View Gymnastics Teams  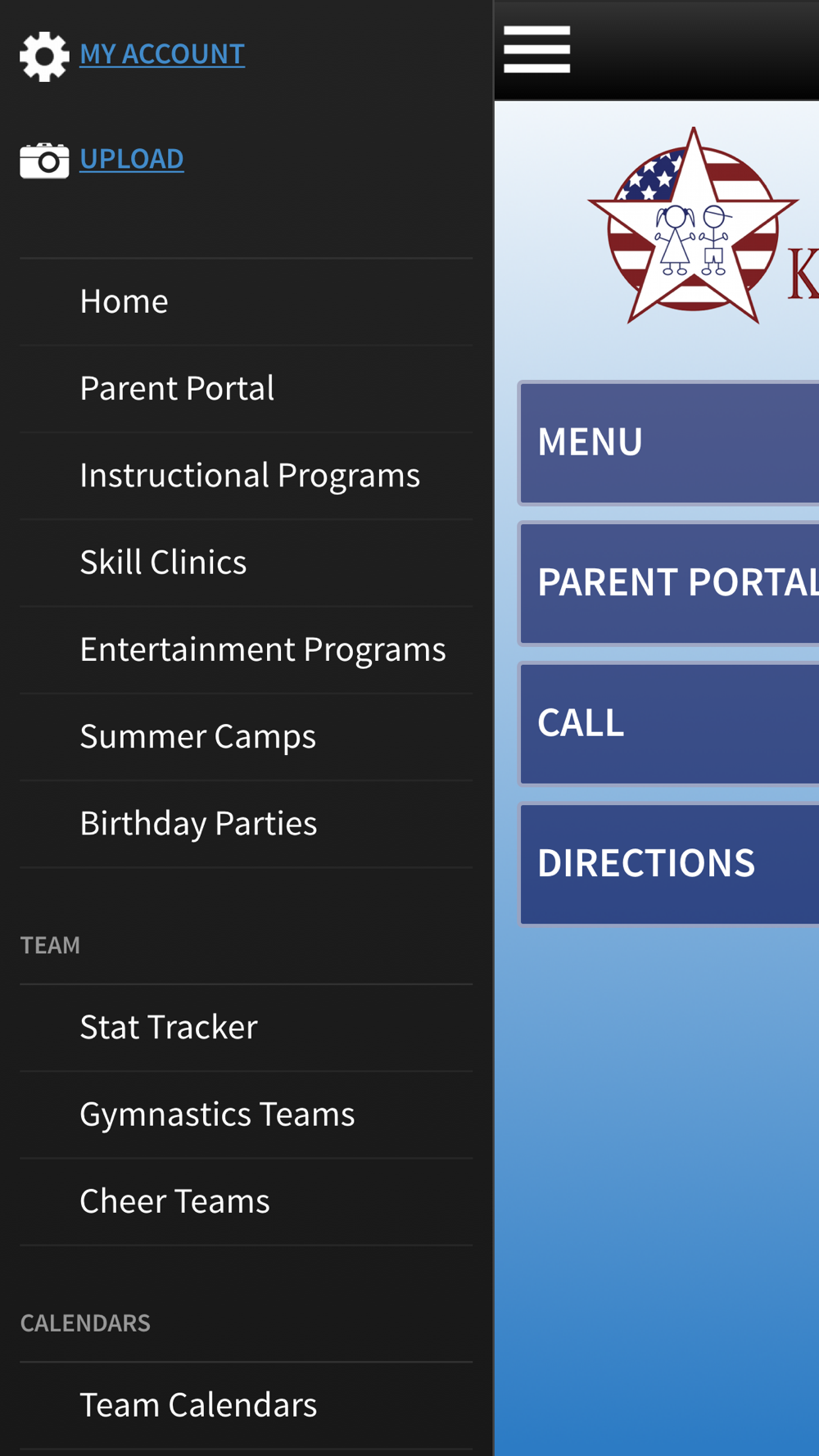tap(246, 1115)
